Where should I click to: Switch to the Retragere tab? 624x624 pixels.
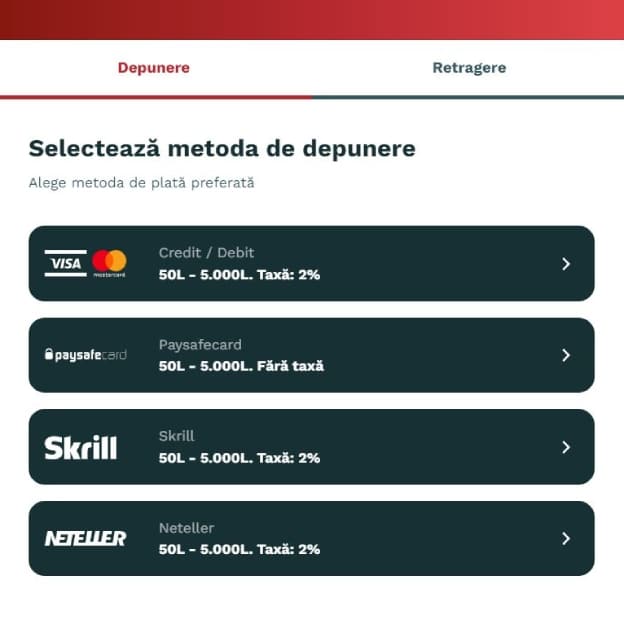tap(469, 68)
